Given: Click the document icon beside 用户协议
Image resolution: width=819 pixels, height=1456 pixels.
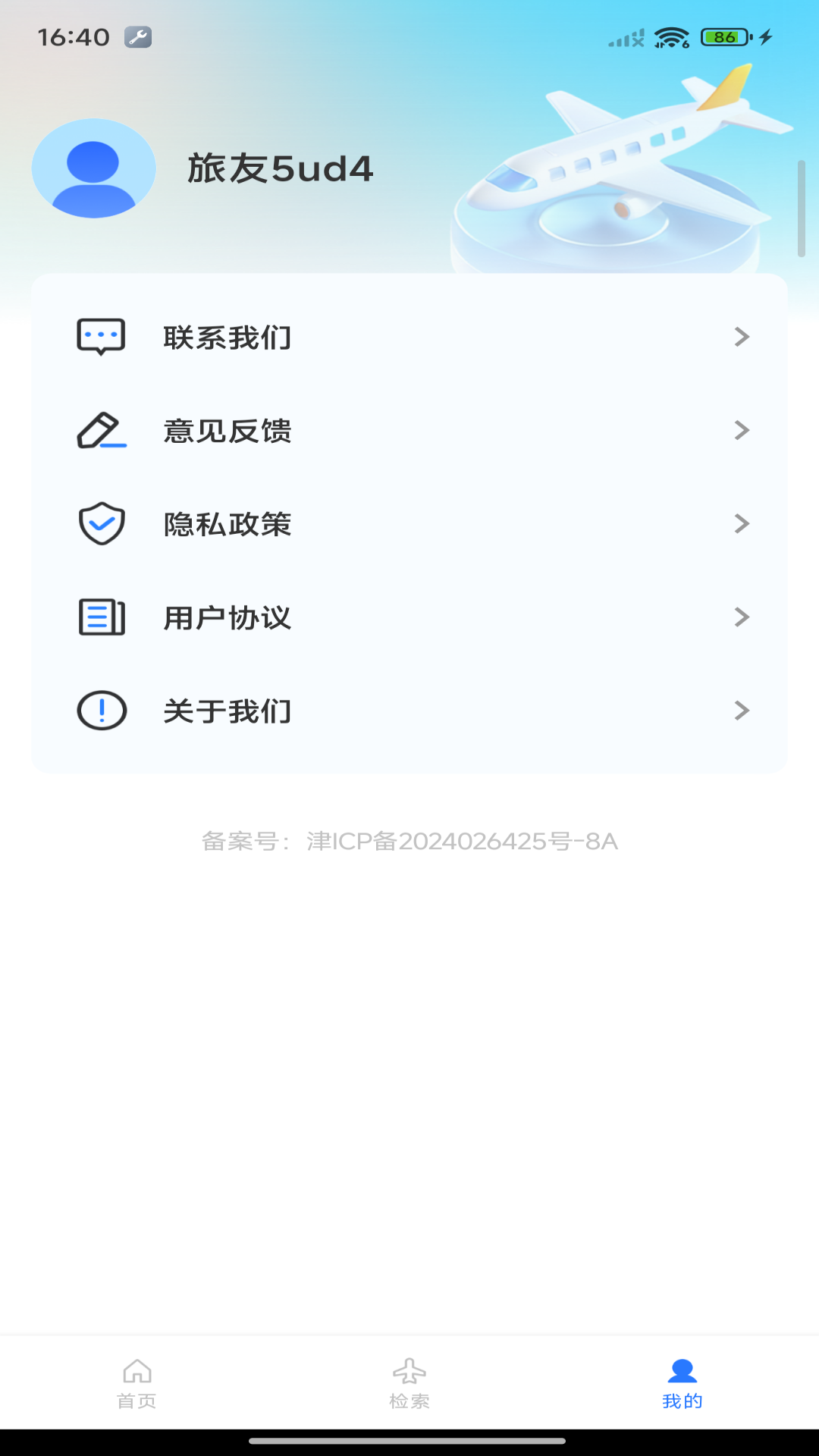Looking at the screenshot, I should (101, 617).
